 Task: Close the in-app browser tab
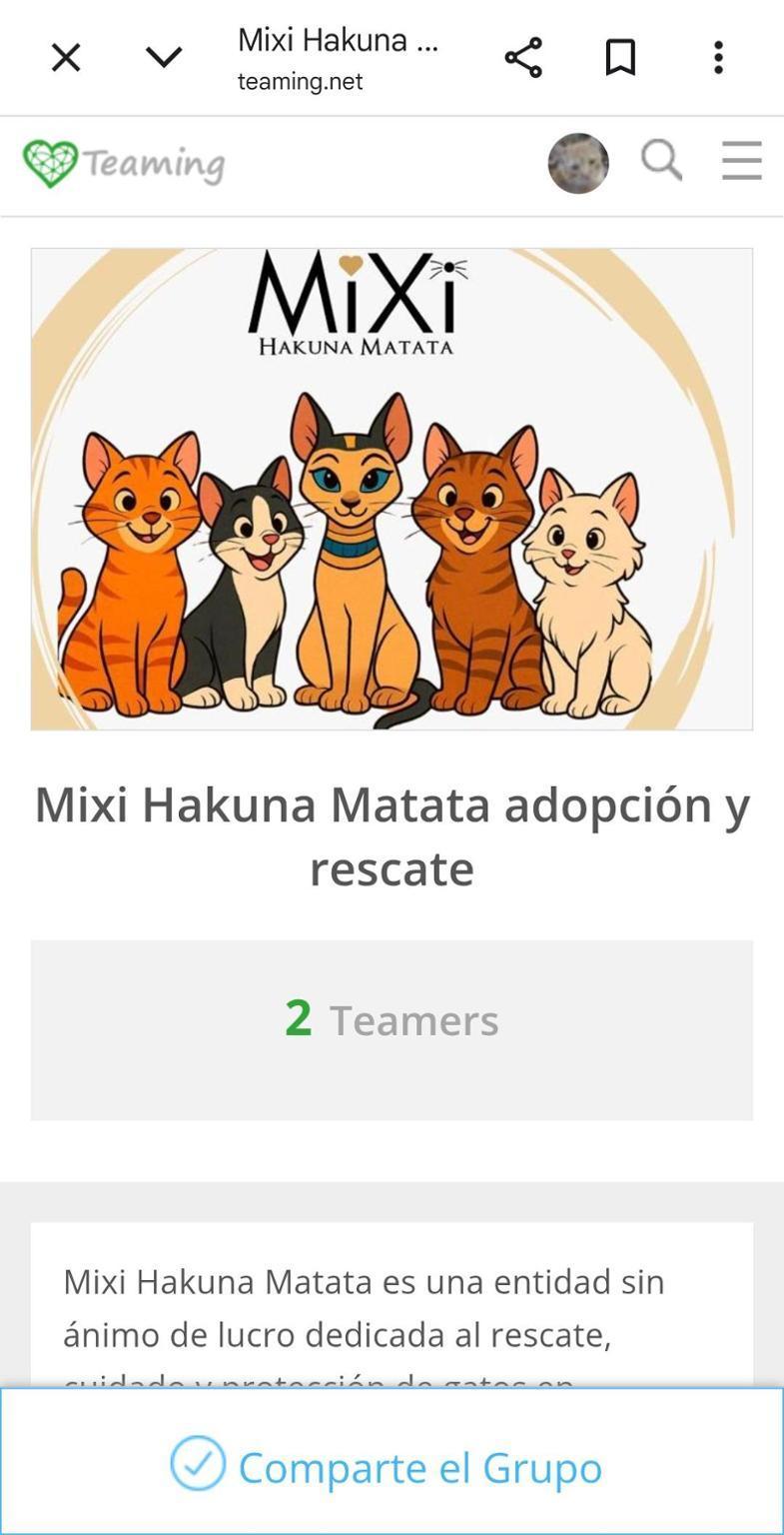click(x=66, y=58)
